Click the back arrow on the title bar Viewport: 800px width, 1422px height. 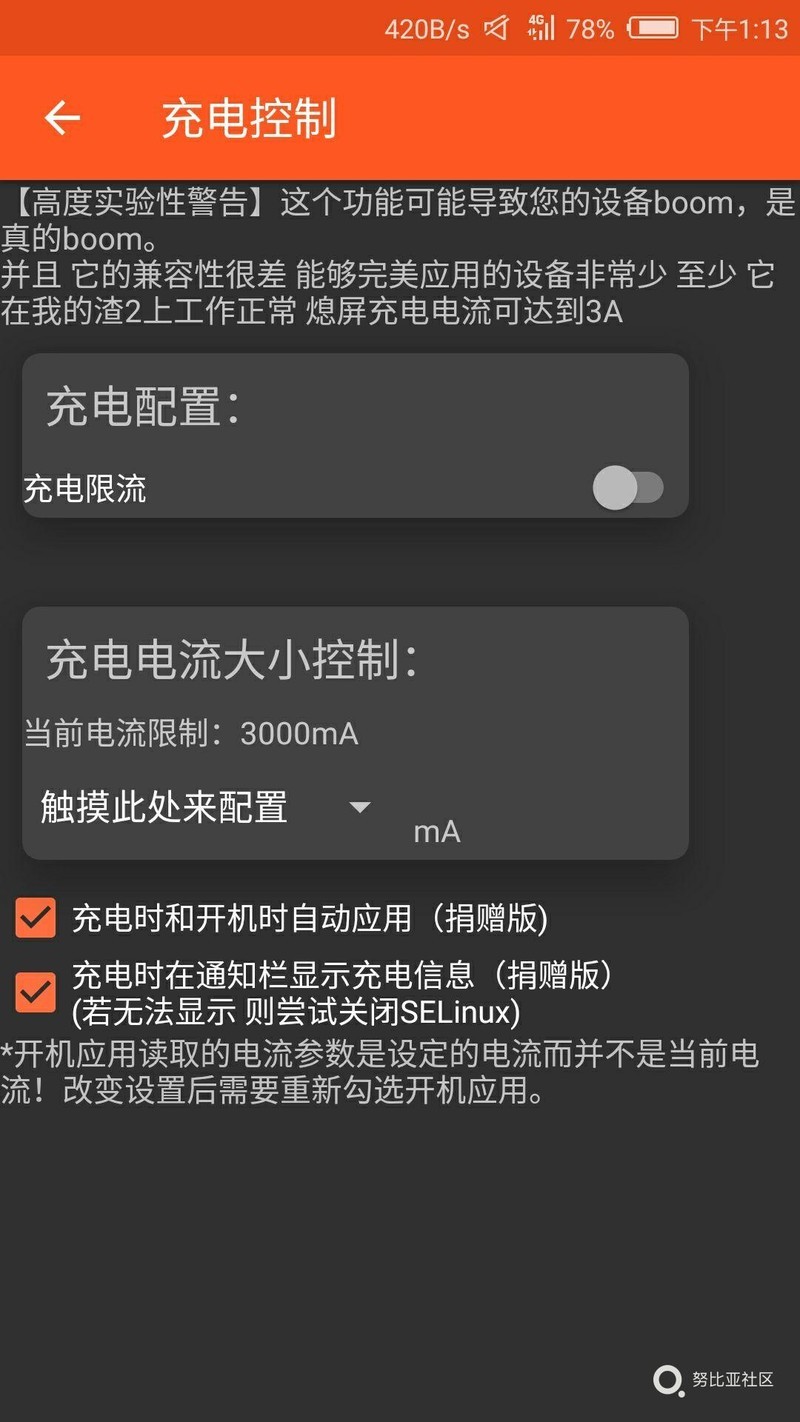coord(60,117)
